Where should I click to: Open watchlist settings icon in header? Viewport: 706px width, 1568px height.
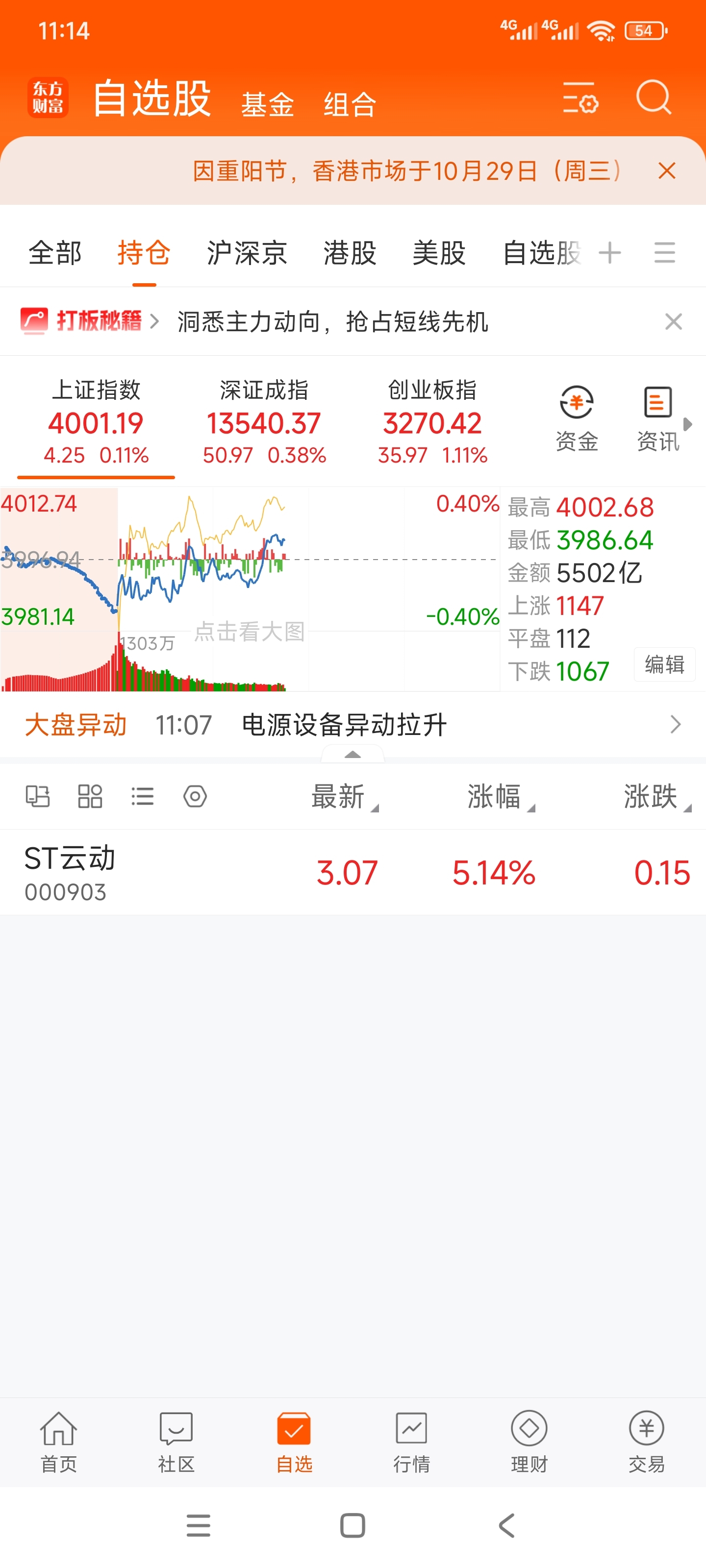click(x=580, y=98)
